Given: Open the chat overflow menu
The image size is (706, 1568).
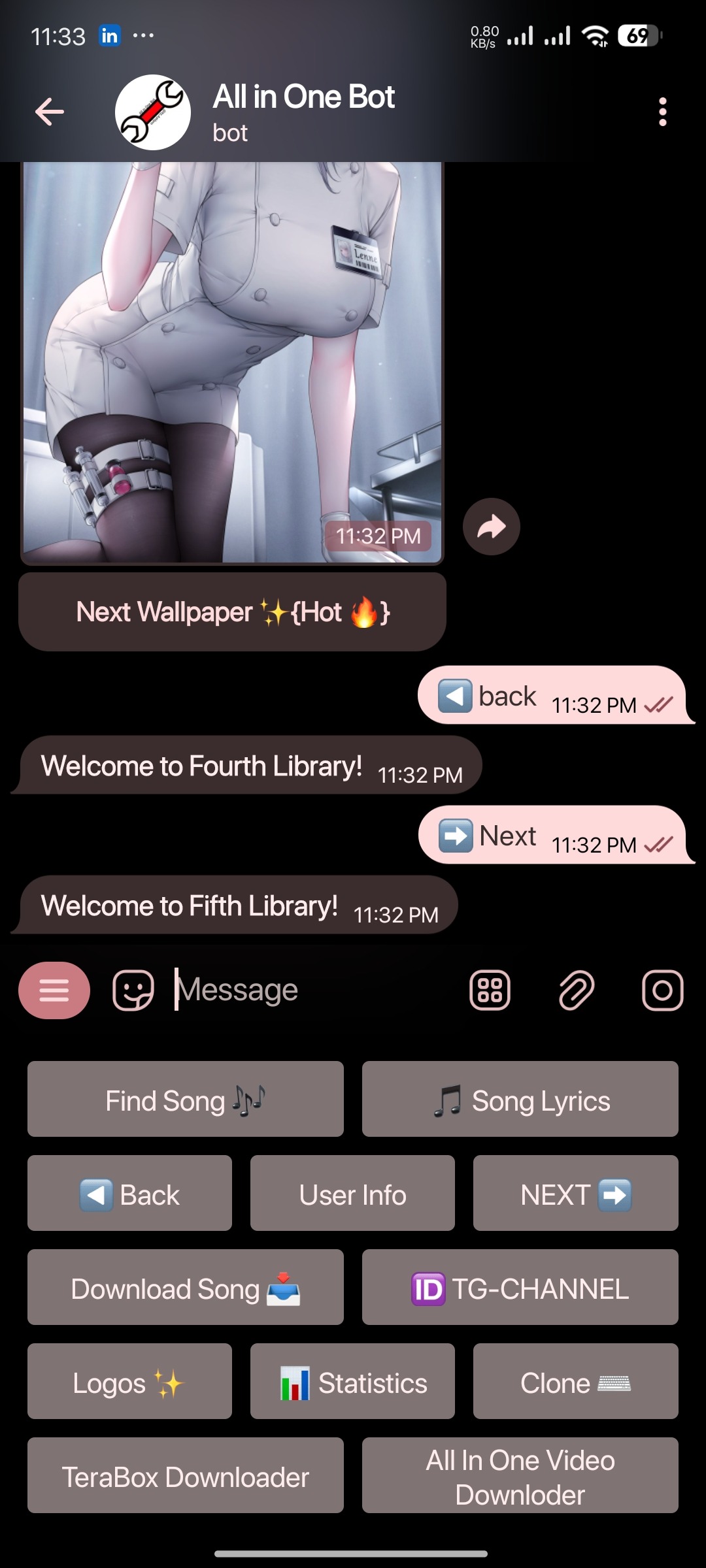Looking at the screenshot, I should 662,112.
